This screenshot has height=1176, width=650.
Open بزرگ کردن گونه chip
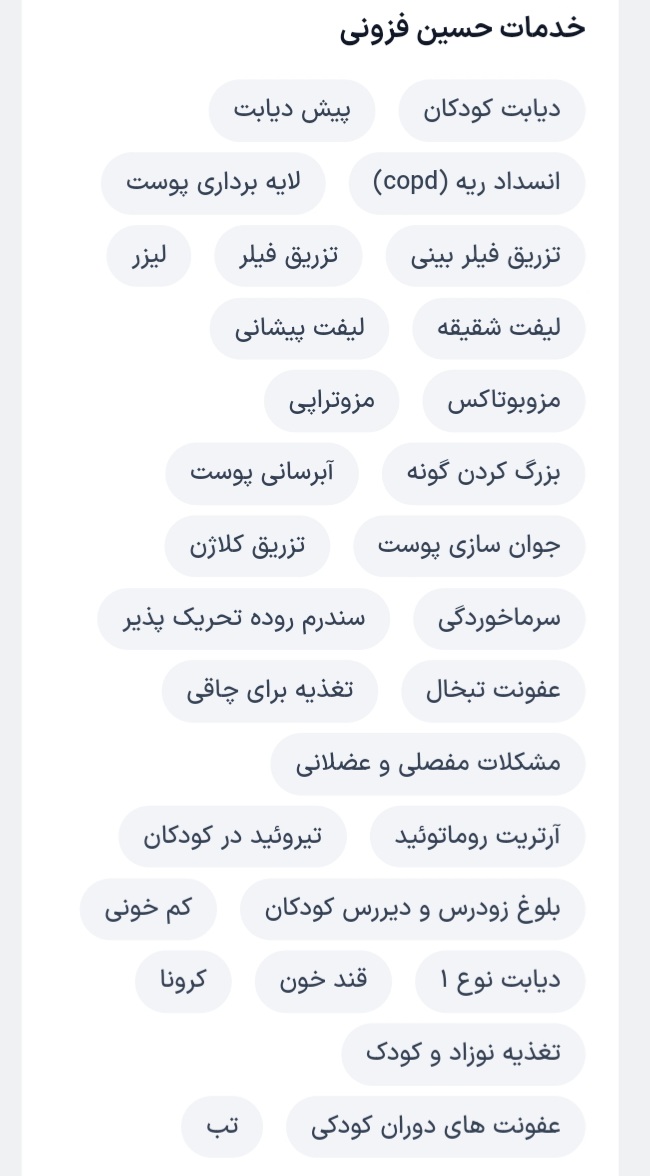click(x=483, y=474)
